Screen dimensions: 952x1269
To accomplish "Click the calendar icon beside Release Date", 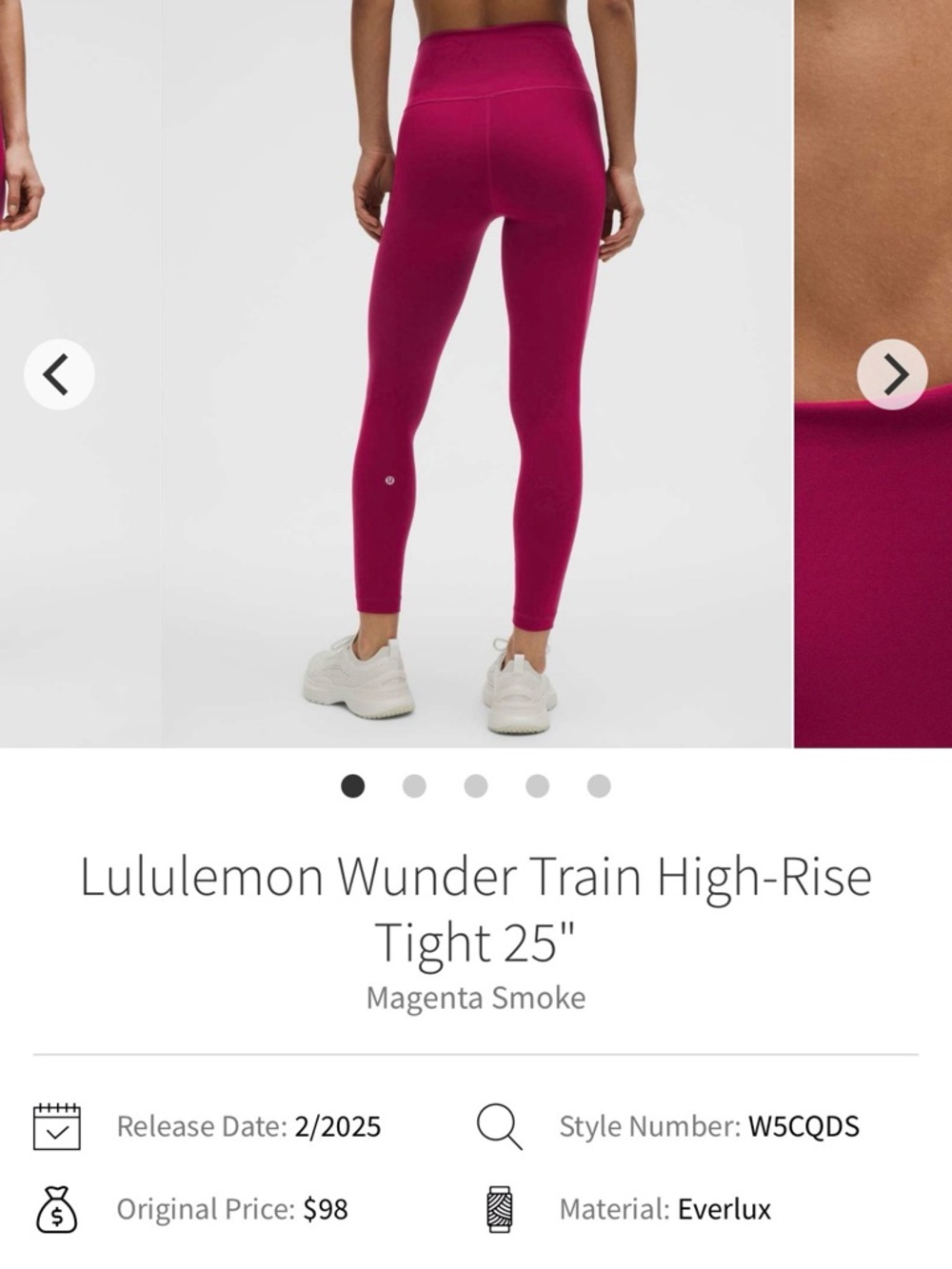I will pyautogui.click(x=59, y=1126).
